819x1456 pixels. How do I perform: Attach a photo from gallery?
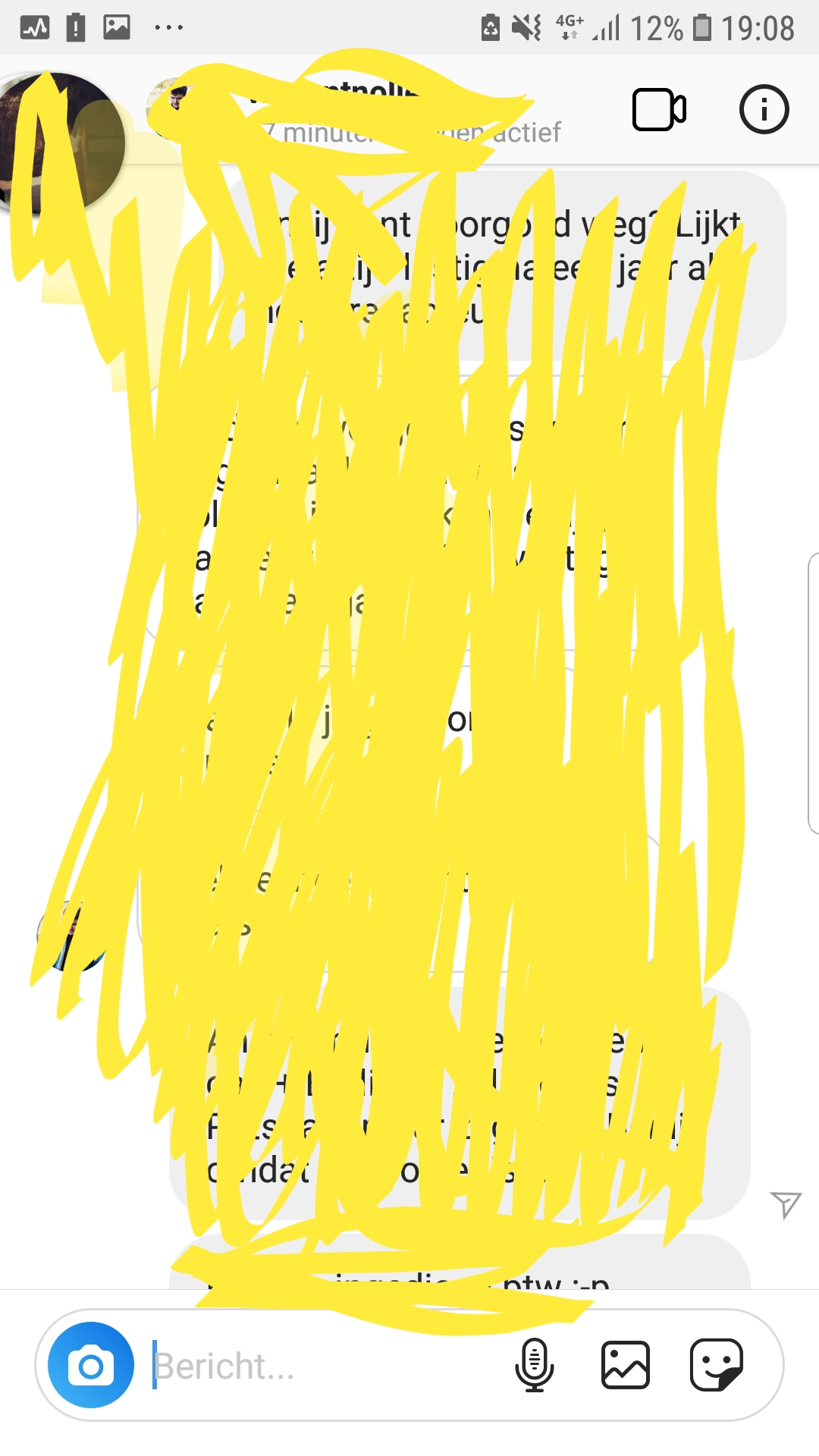pos(626,1365)
